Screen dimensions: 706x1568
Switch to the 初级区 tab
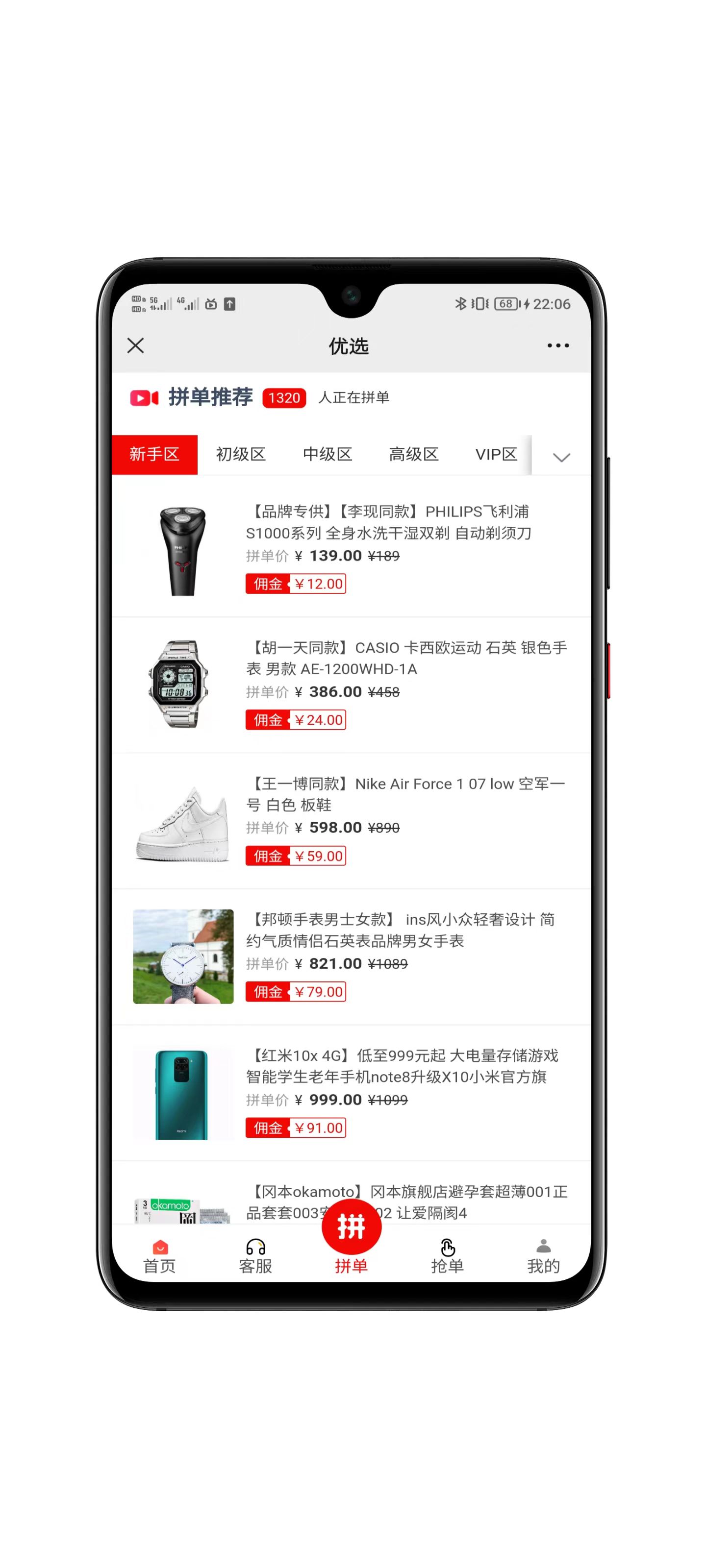click(x=241, y=454)
